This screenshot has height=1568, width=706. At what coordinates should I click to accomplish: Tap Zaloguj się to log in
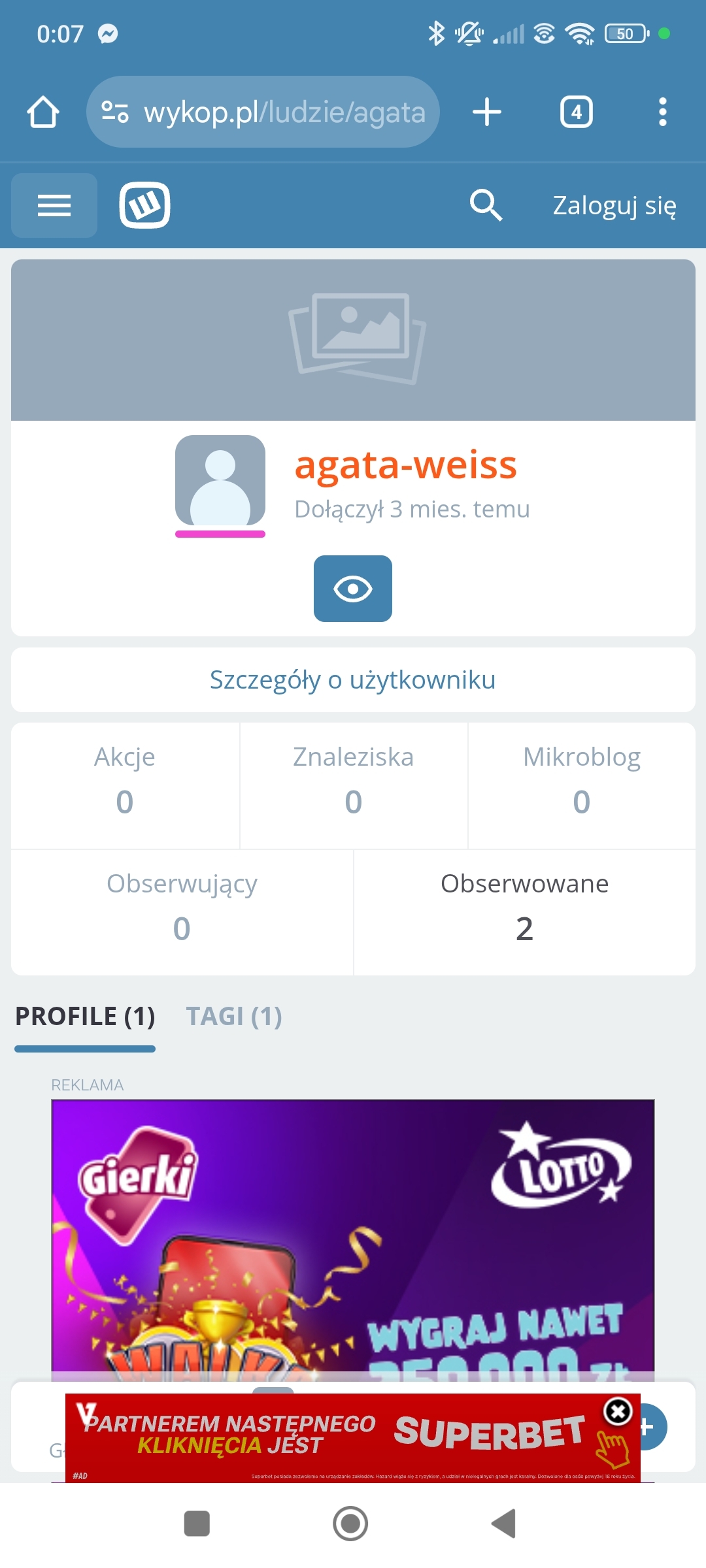click(x=614, y=205)
